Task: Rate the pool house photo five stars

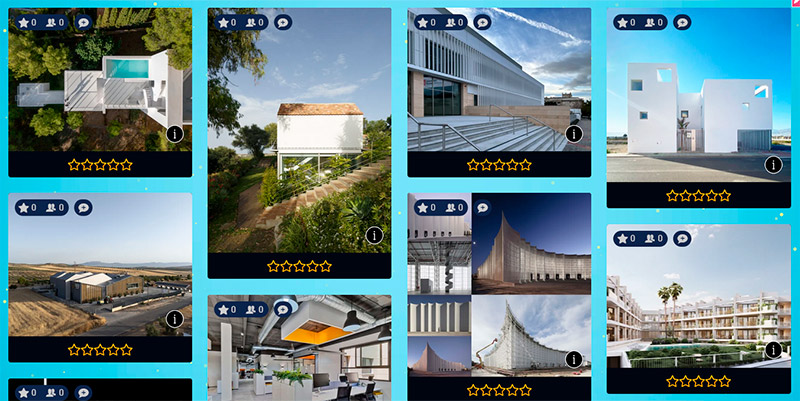Action: click(127, 165)
